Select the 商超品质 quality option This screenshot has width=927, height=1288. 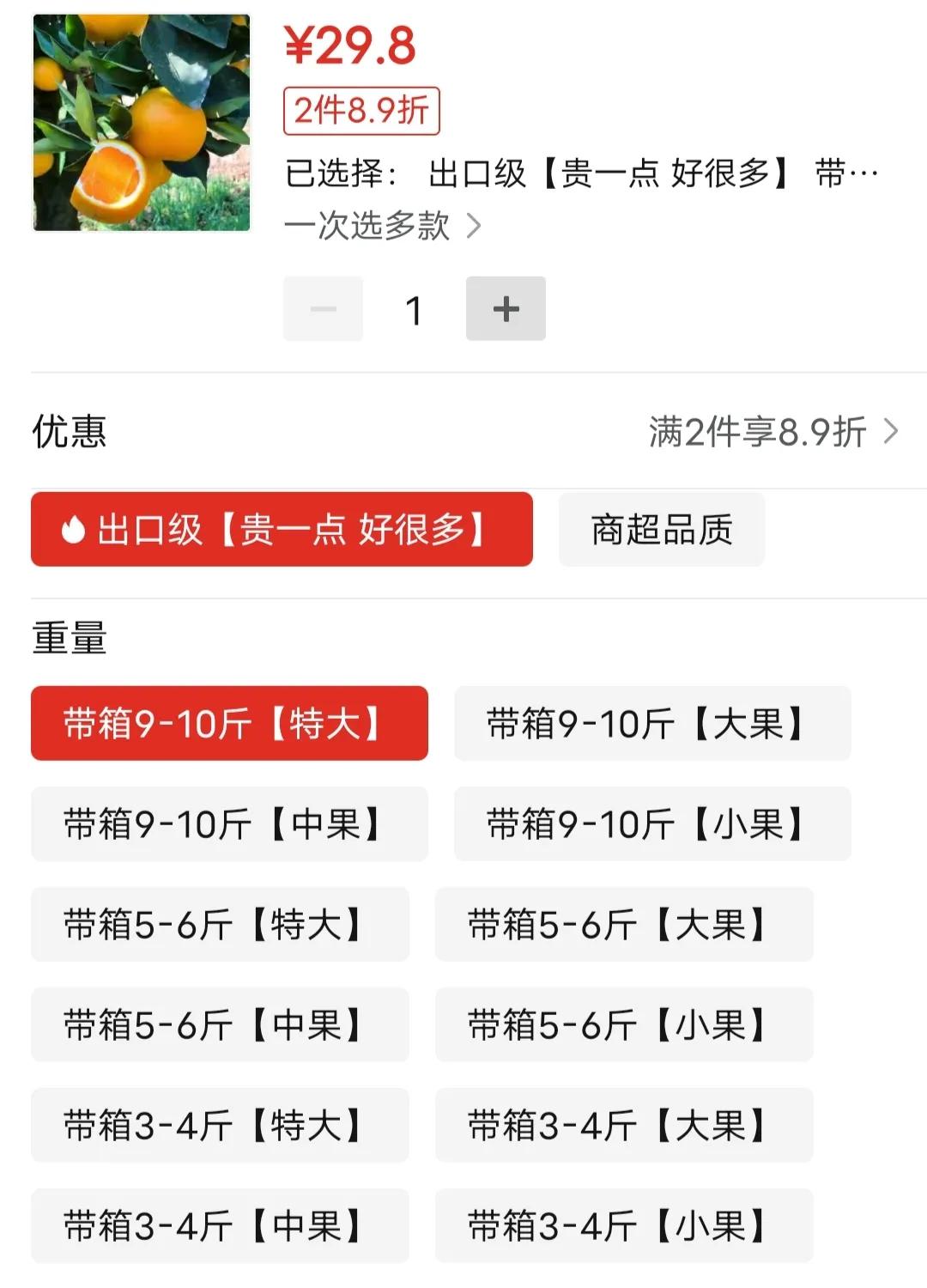[661, 530]
